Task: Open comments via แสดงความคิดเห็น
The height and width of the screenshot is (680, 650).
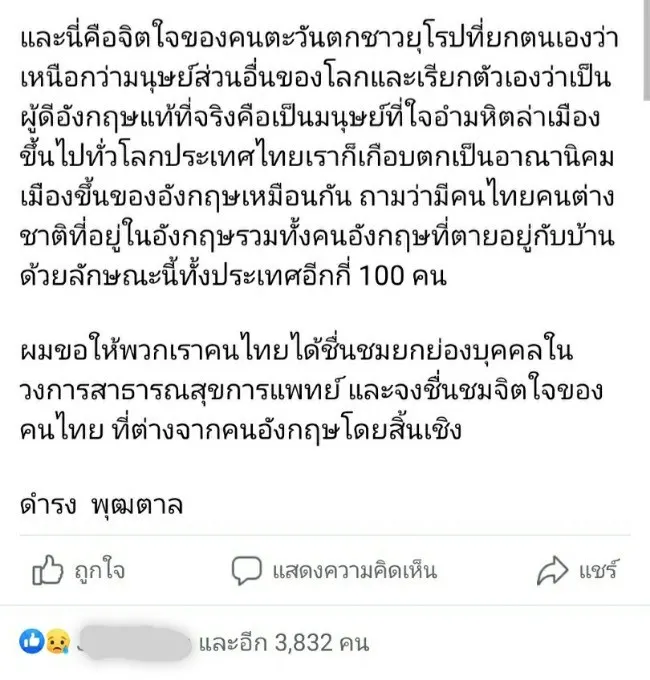Action: click(x=335, y=571)
